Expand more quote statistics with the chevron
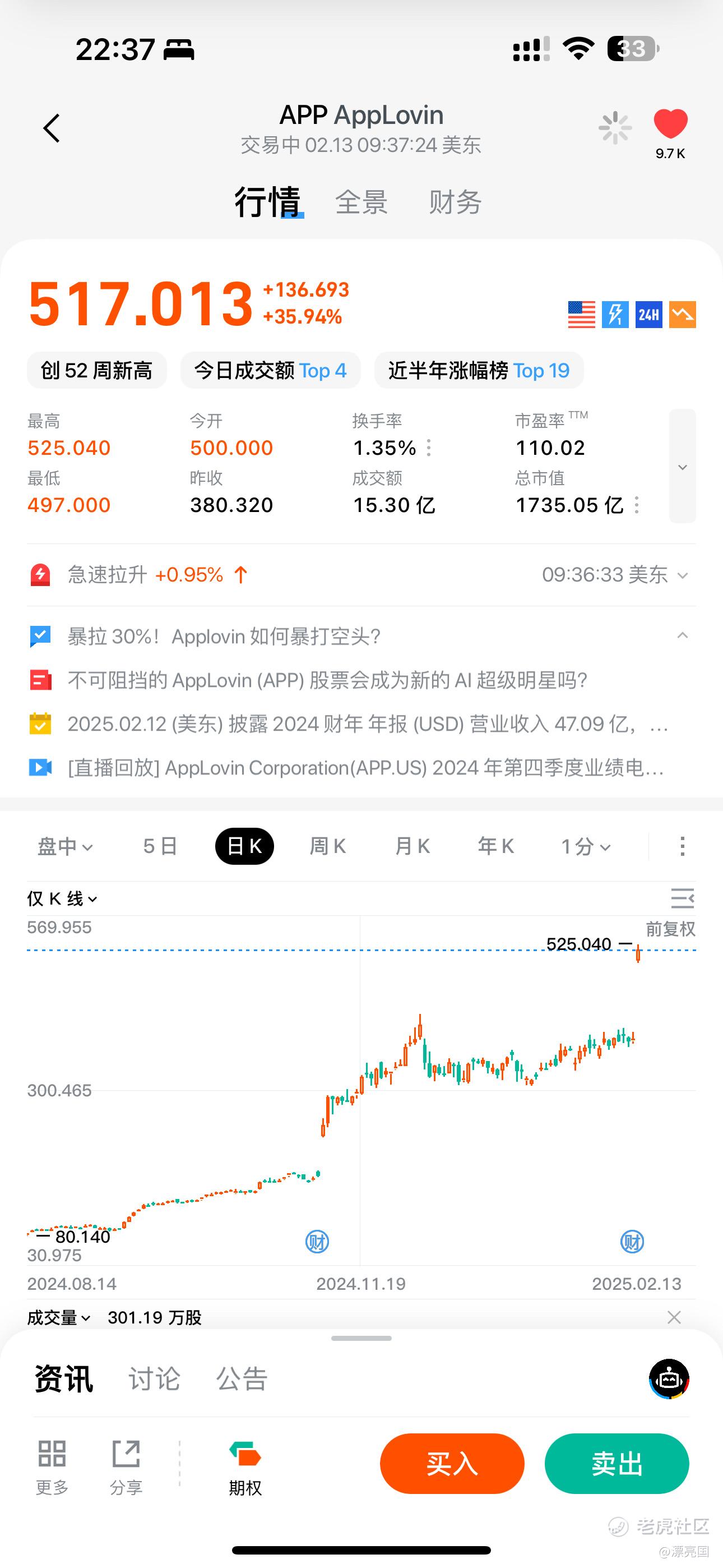This screenshot has height=1568, width=723. point(682,467)
